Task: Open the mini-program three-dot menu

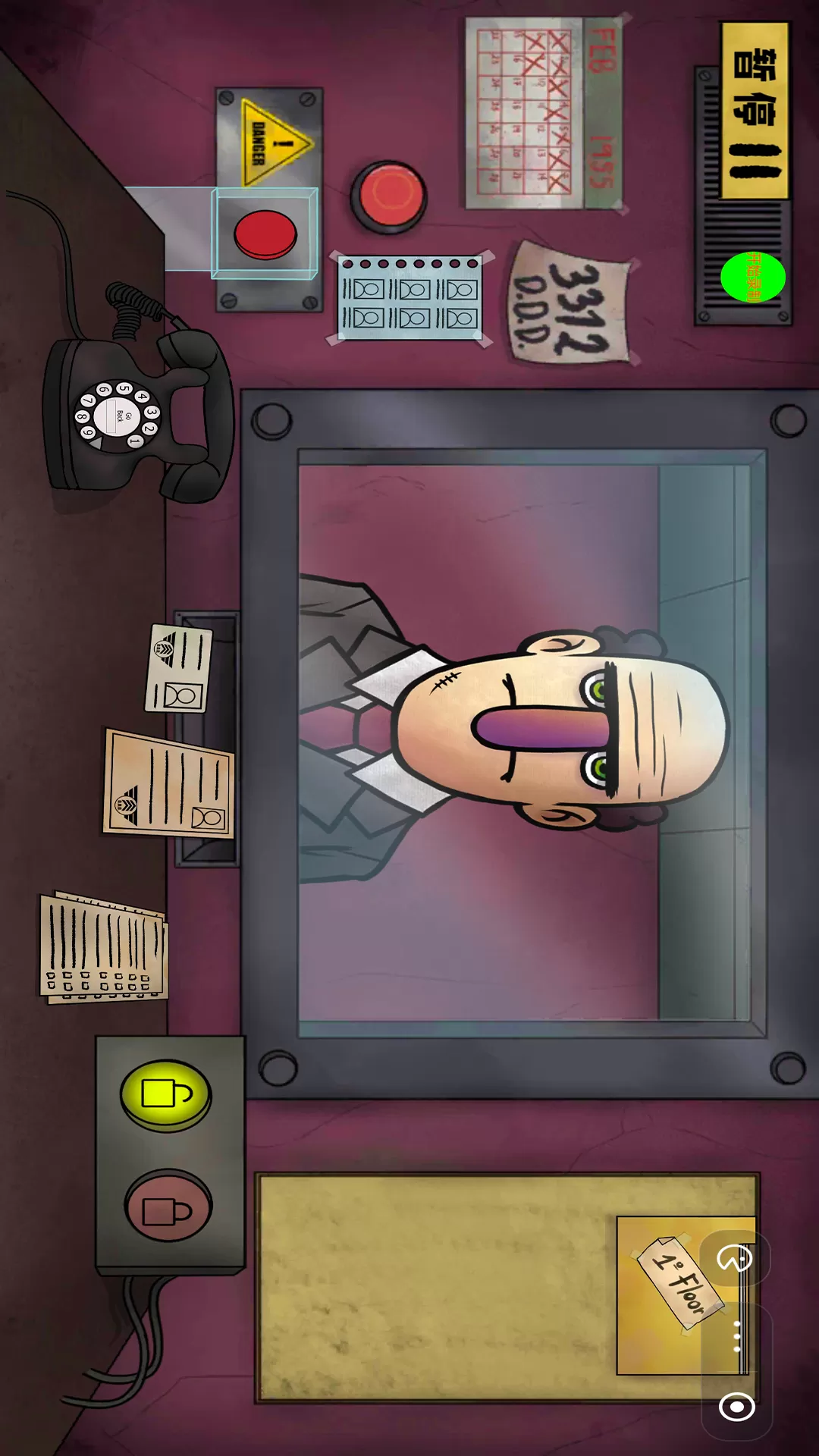Action: (x=736, y=1336)
